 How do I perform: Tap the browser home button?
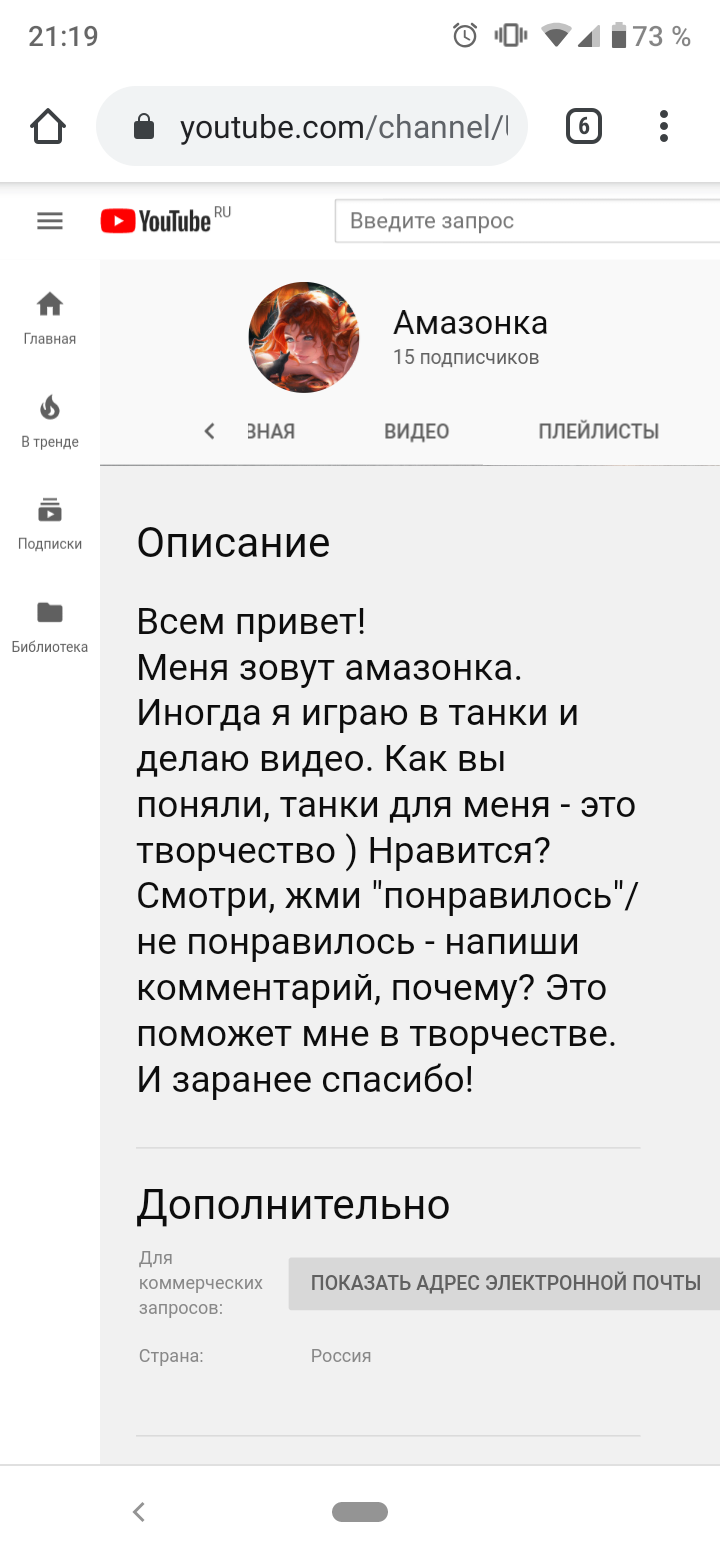click(48, 126)
